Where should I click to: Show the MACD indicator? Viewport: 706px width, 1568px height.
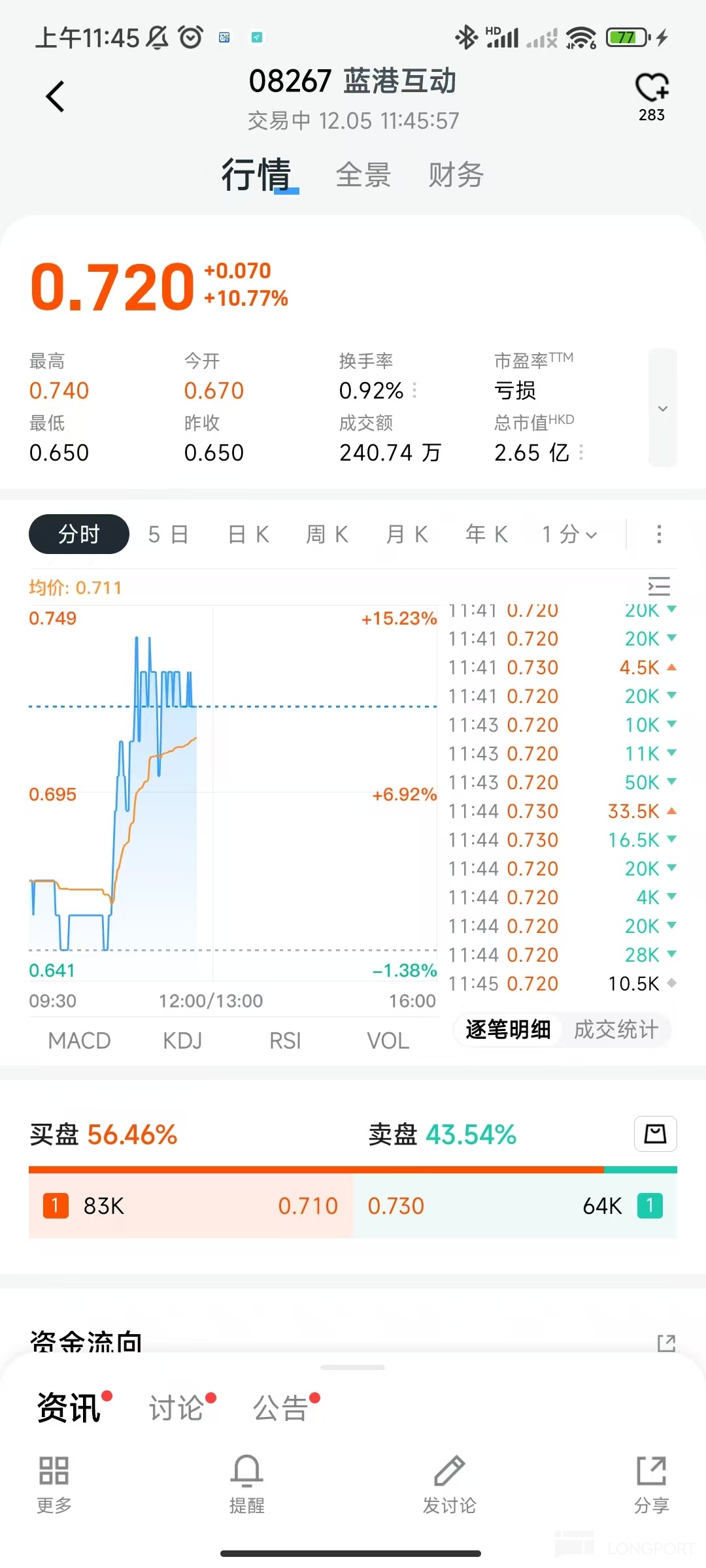pyautogui.click(x=79, y=1041)
